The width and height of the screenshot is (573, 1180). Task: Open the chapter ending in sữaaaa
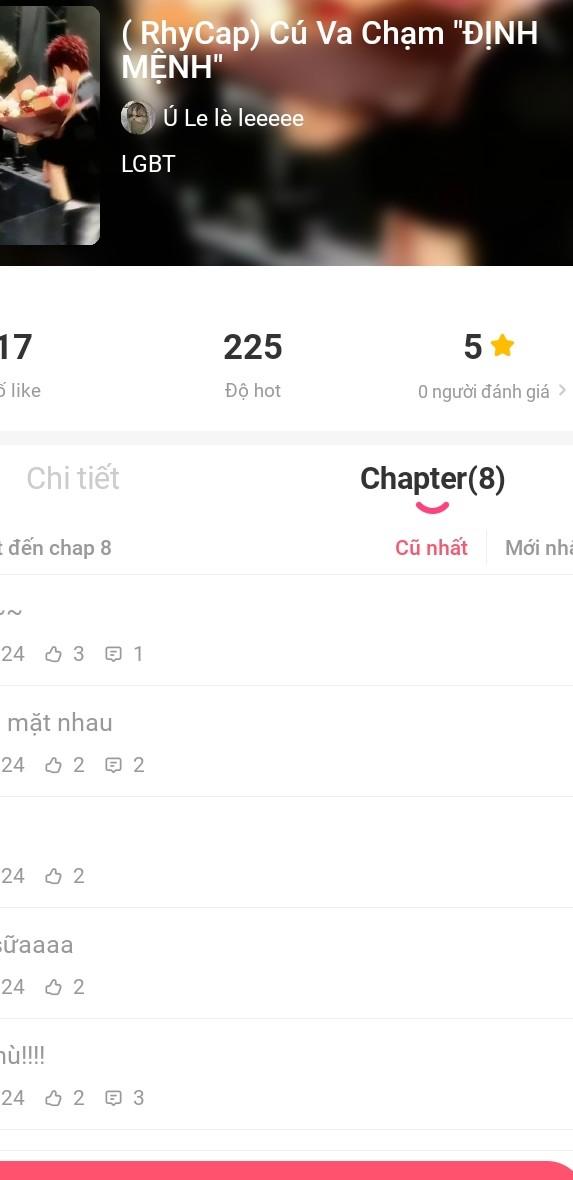pos(286,963)
